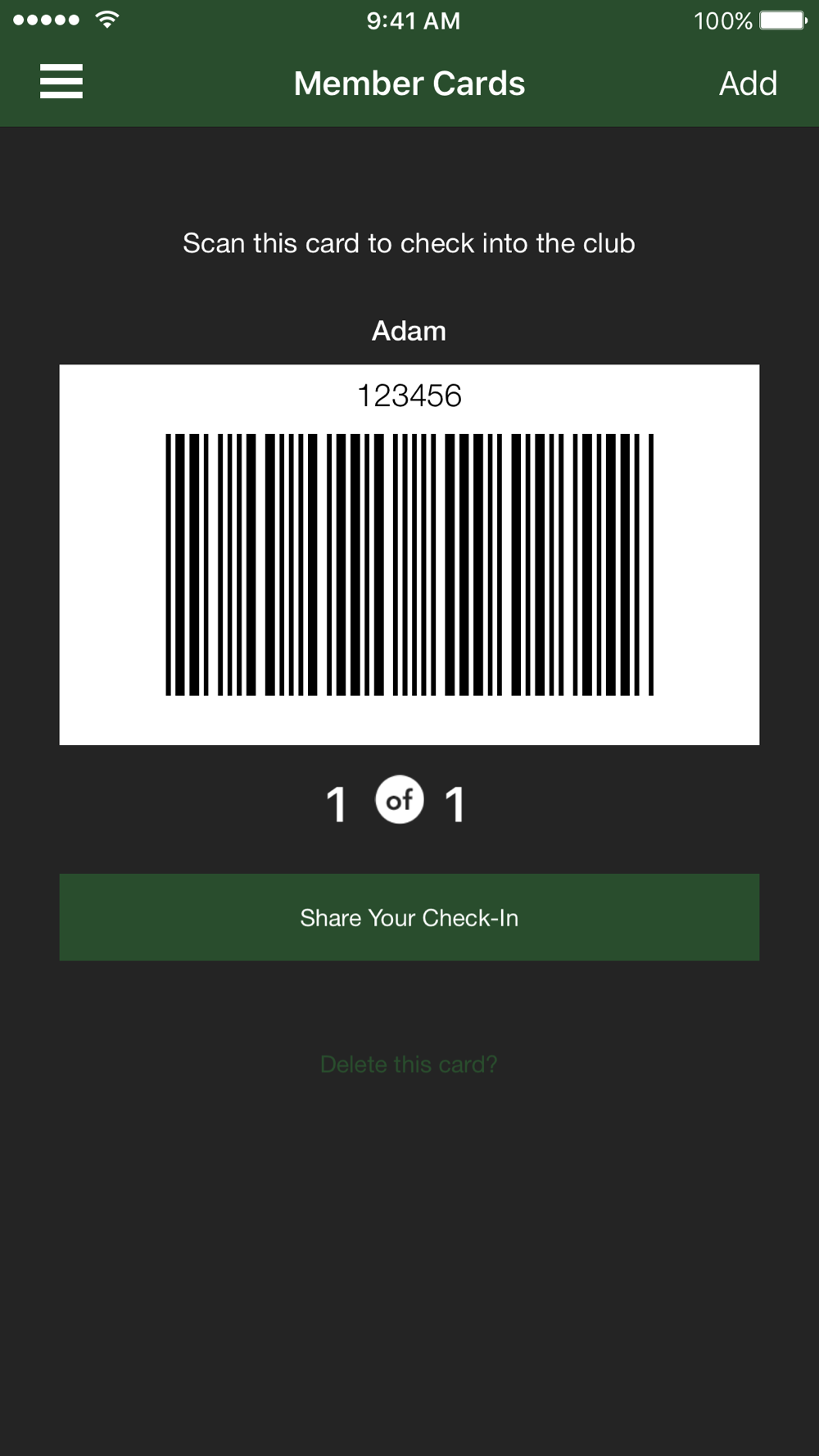The image size is (819, 1456).
Task: Open Adam's barcode member card
Action: 409,554
